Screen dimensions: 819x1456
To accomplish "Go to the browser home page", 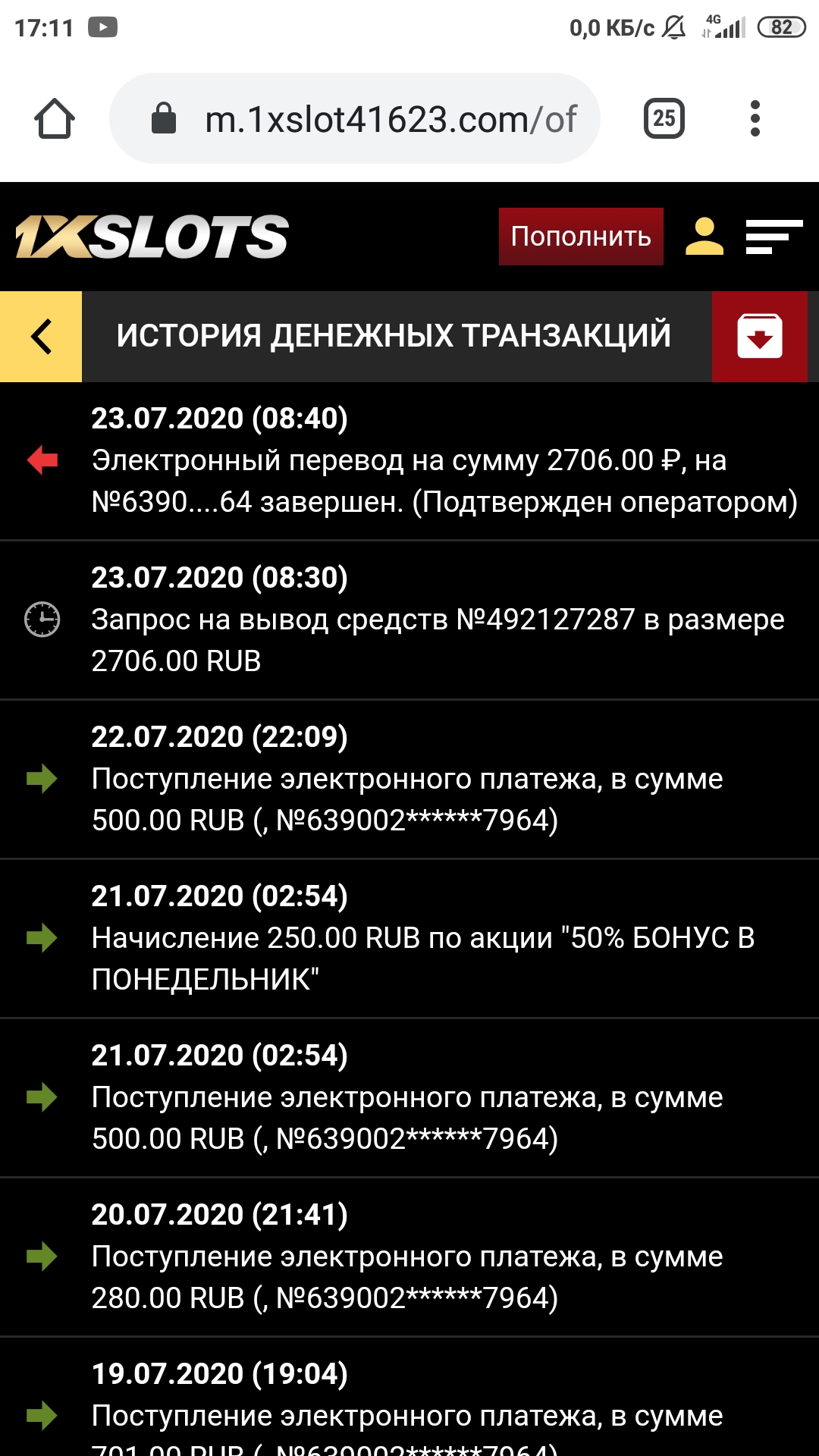I will pyautogui.click(x=55, y=119).
